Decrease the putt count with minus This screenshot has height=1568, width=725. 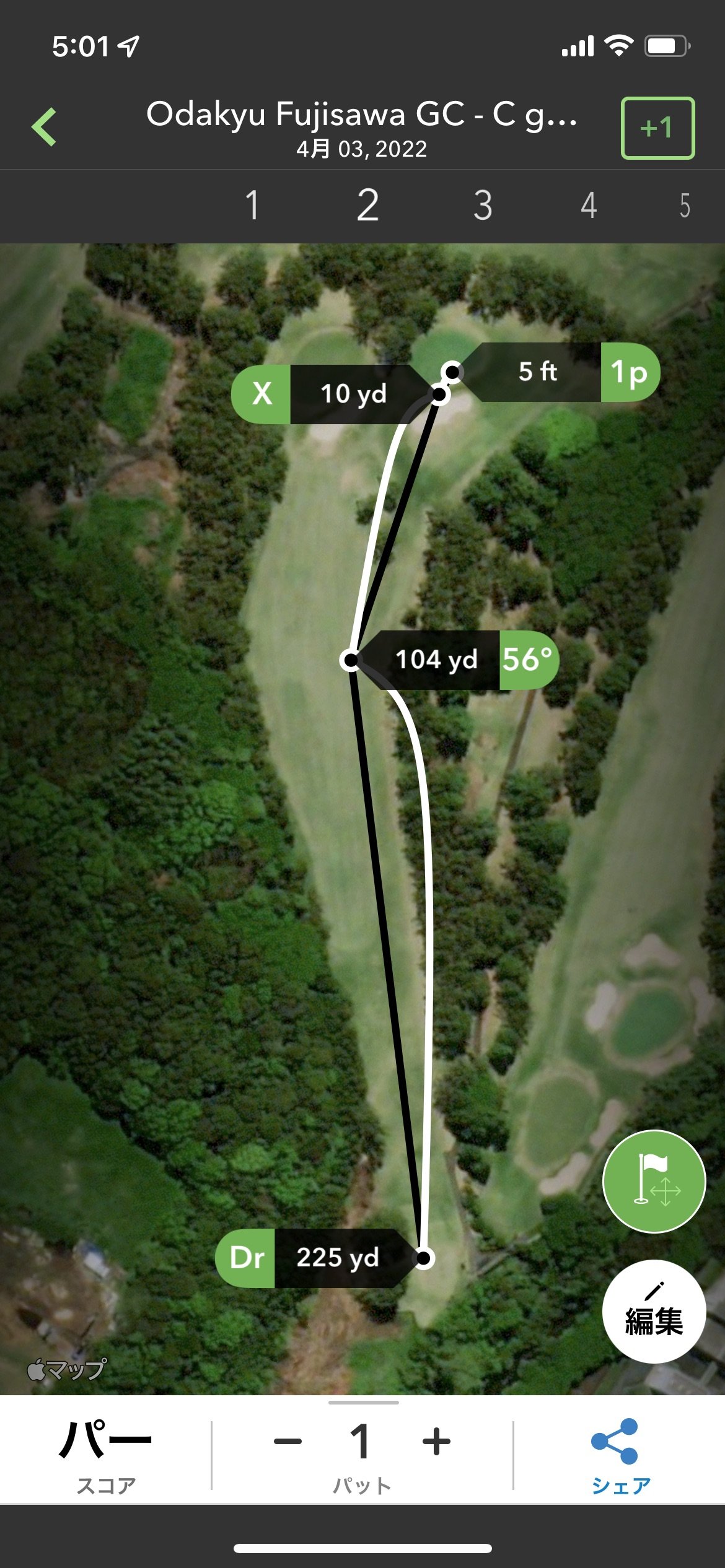pyautogui.click(x=288, y=1441)
